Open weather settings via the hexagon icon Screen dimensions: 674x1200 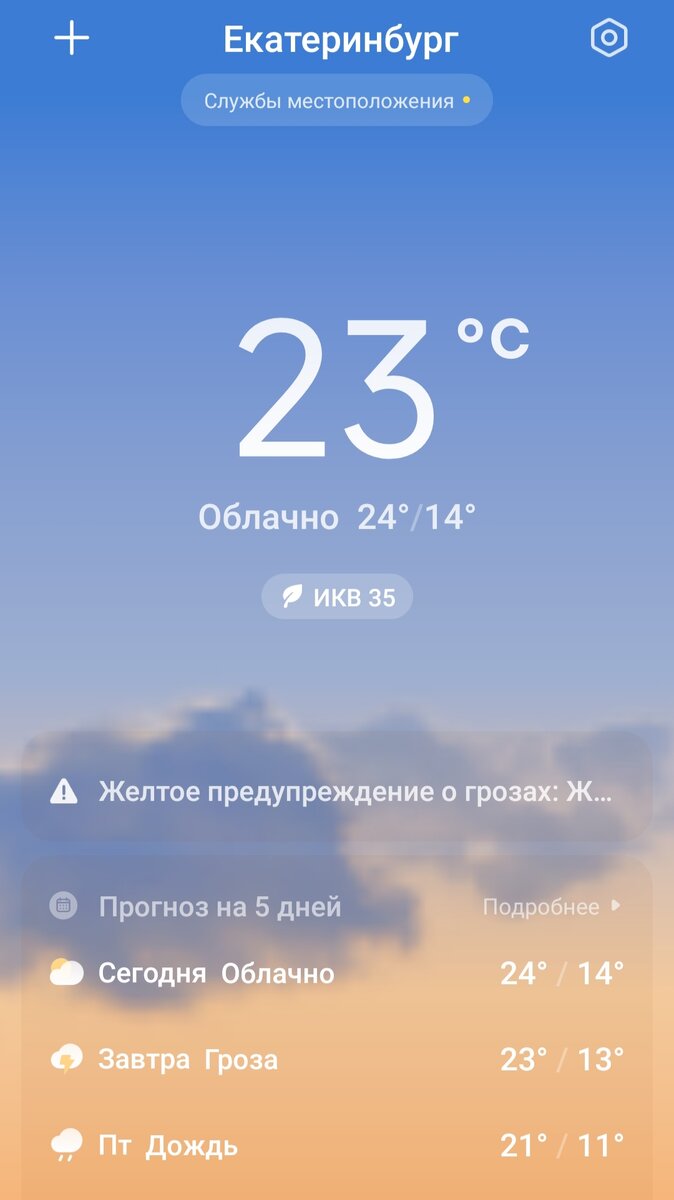[609, 39]
